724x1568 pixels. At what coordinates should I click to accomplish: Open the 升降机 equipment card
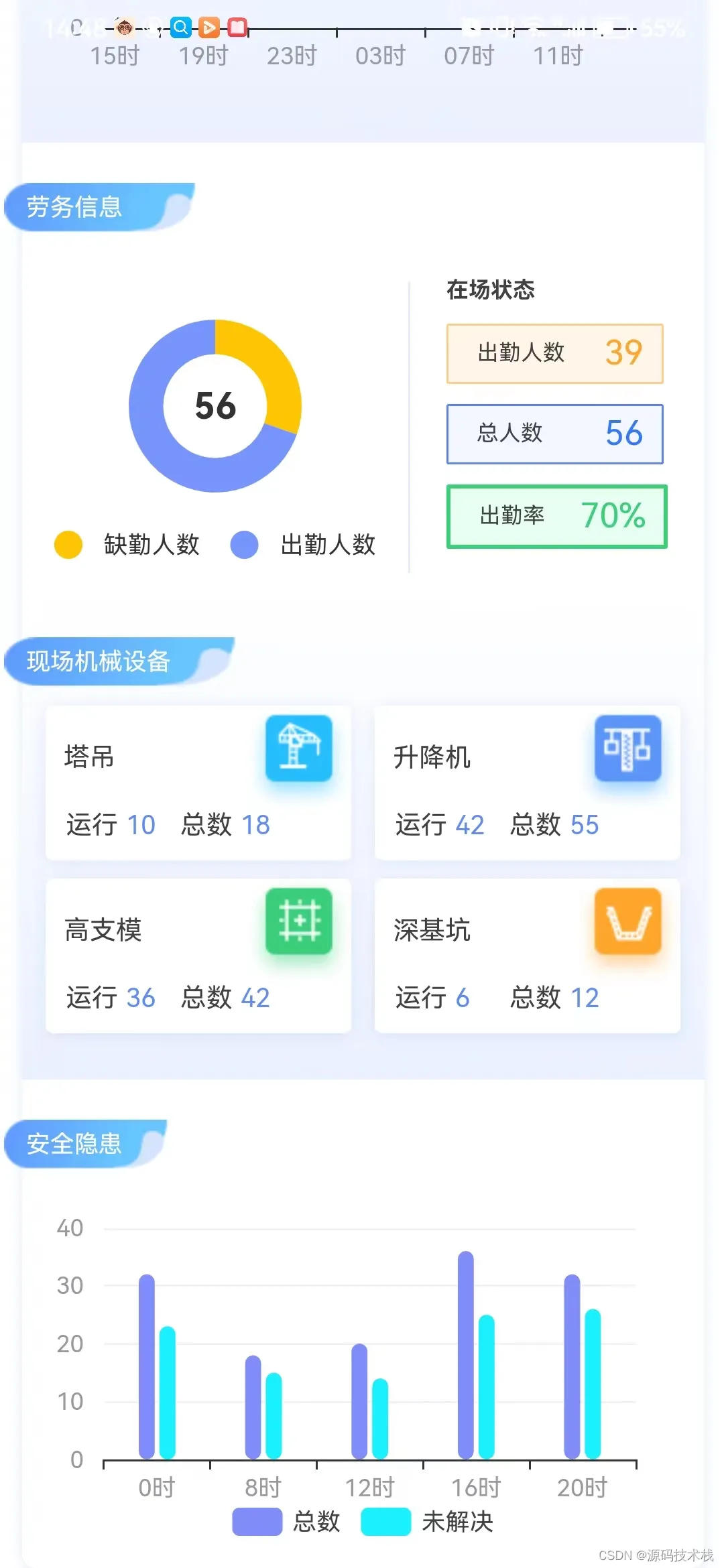point(527,783)
